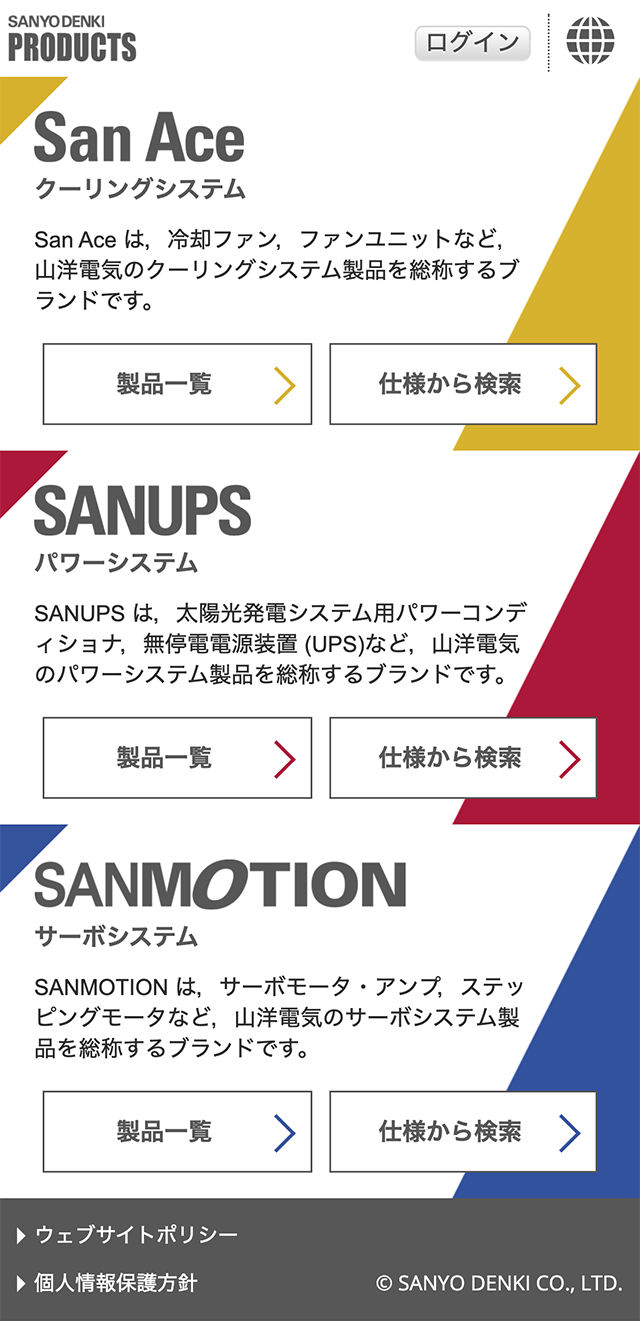The width and height of the screenshot is (640, 1321).
Task: Open the globe language selector
Action: [x=590, y=42]
